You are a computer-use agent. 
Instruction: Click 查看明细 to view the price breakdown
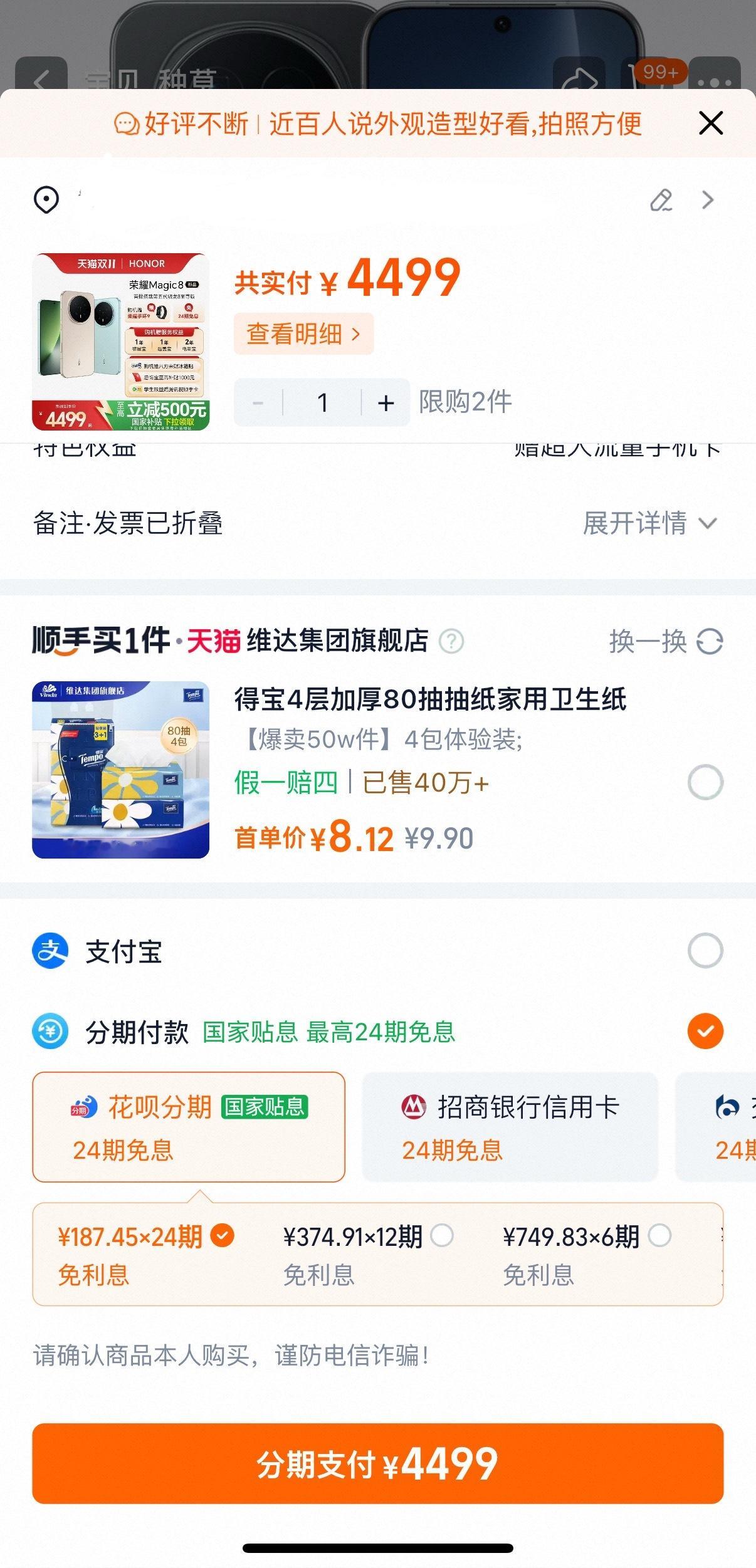(303, 334)
